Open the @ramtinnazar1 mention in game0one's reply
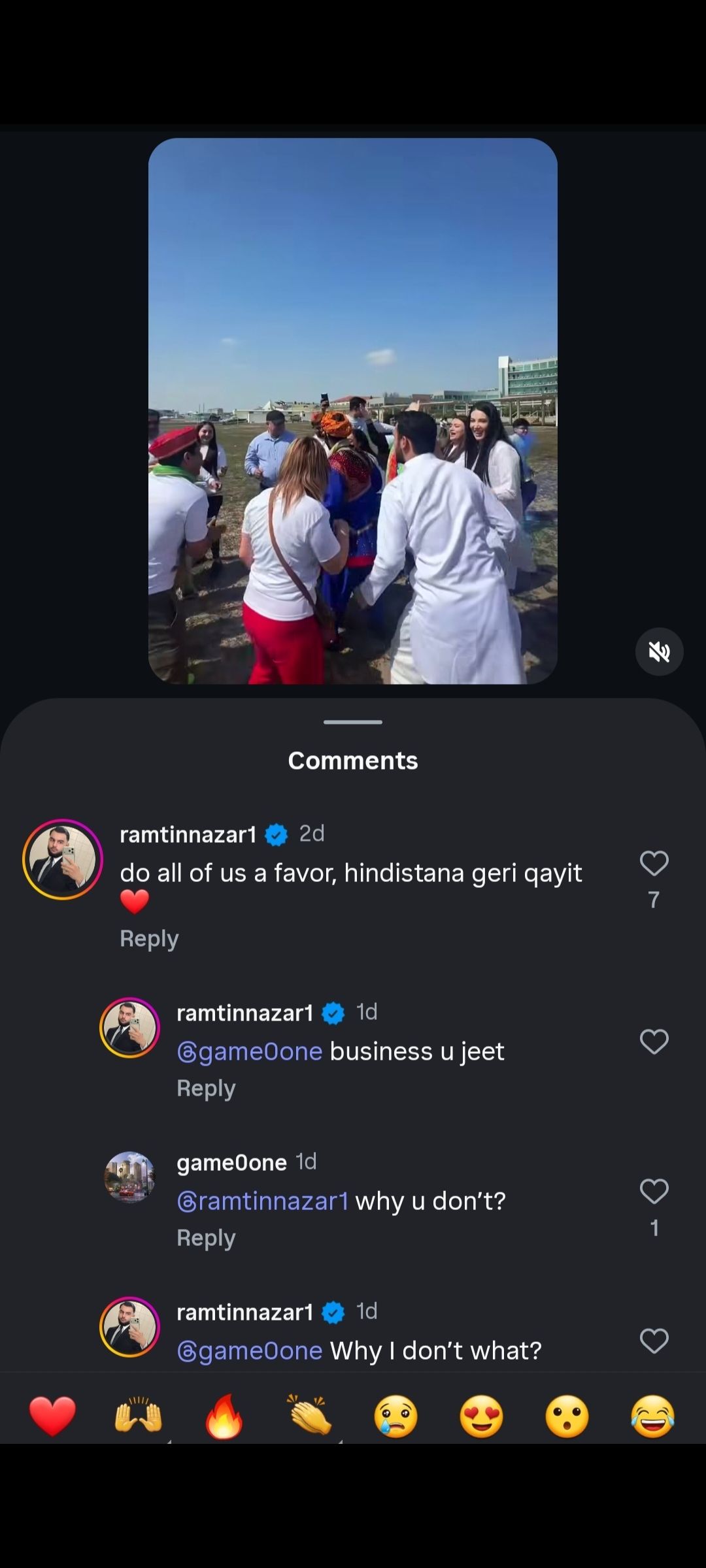Image resolution: width=706 pixels, height=1568 pixels. pos(263,1201)
